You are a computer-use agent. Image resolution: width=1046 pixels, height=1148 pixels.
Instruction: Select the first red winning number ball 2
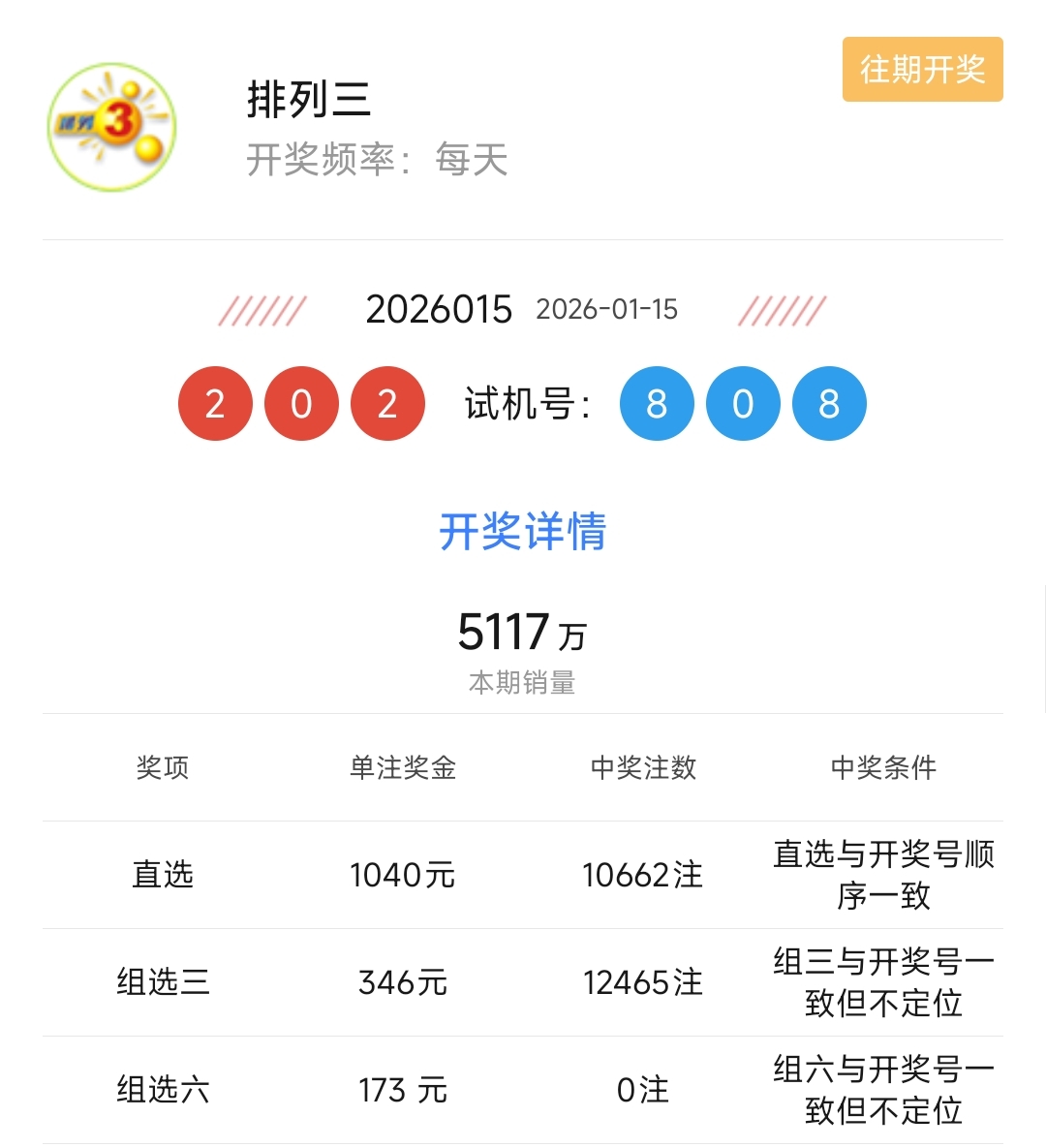tap(215, 404)
